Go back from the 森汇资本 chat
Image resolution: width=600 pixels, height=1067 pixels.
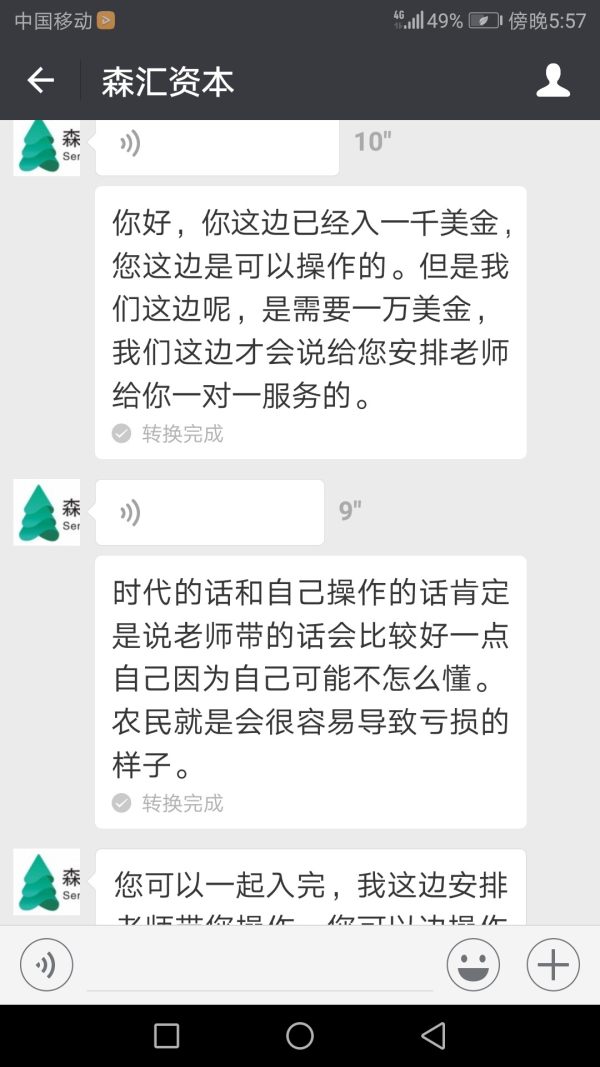[x=40, y=81]
